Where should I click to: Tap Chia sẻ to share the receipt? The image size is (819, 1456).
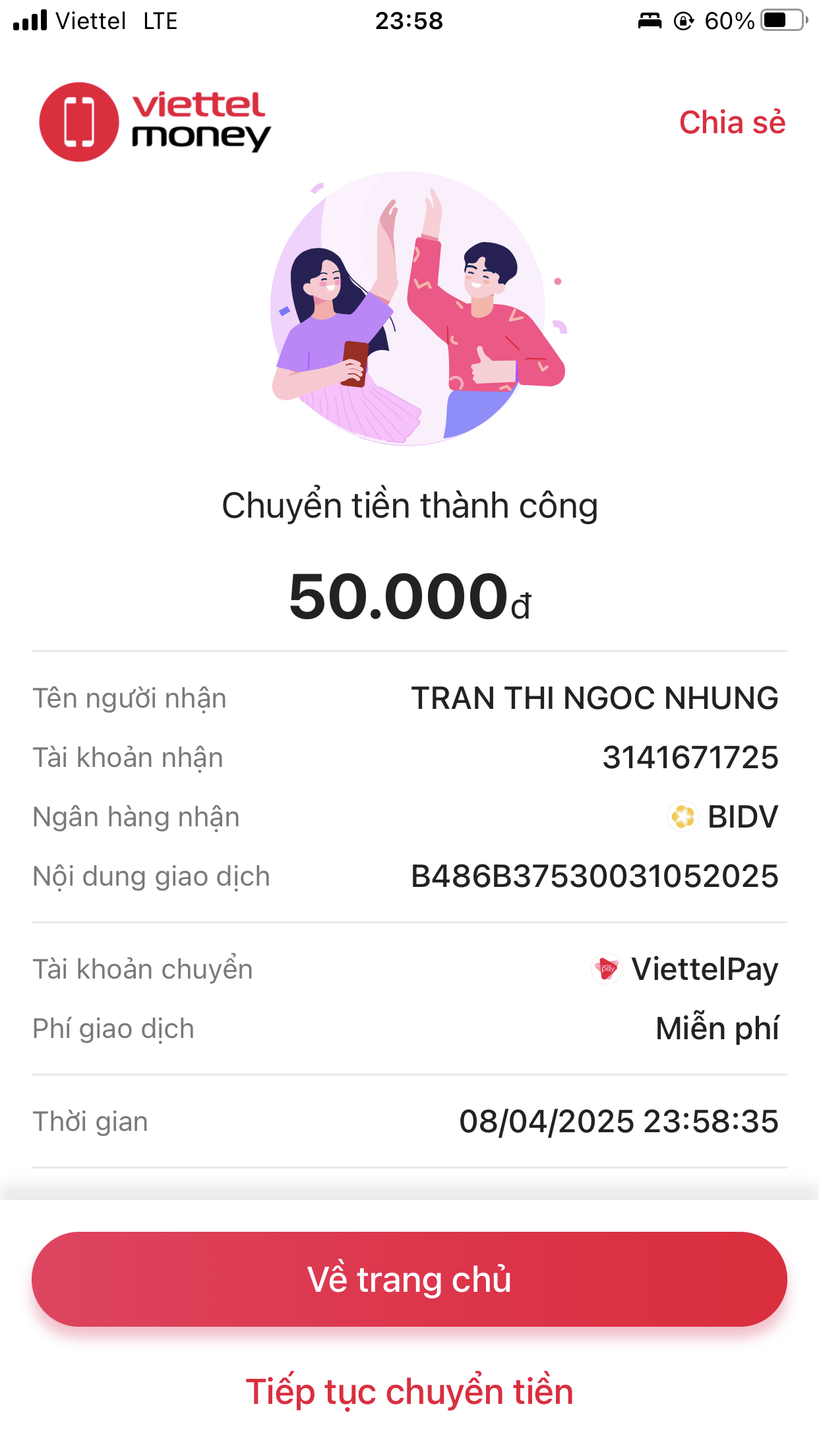pos(732,123)
